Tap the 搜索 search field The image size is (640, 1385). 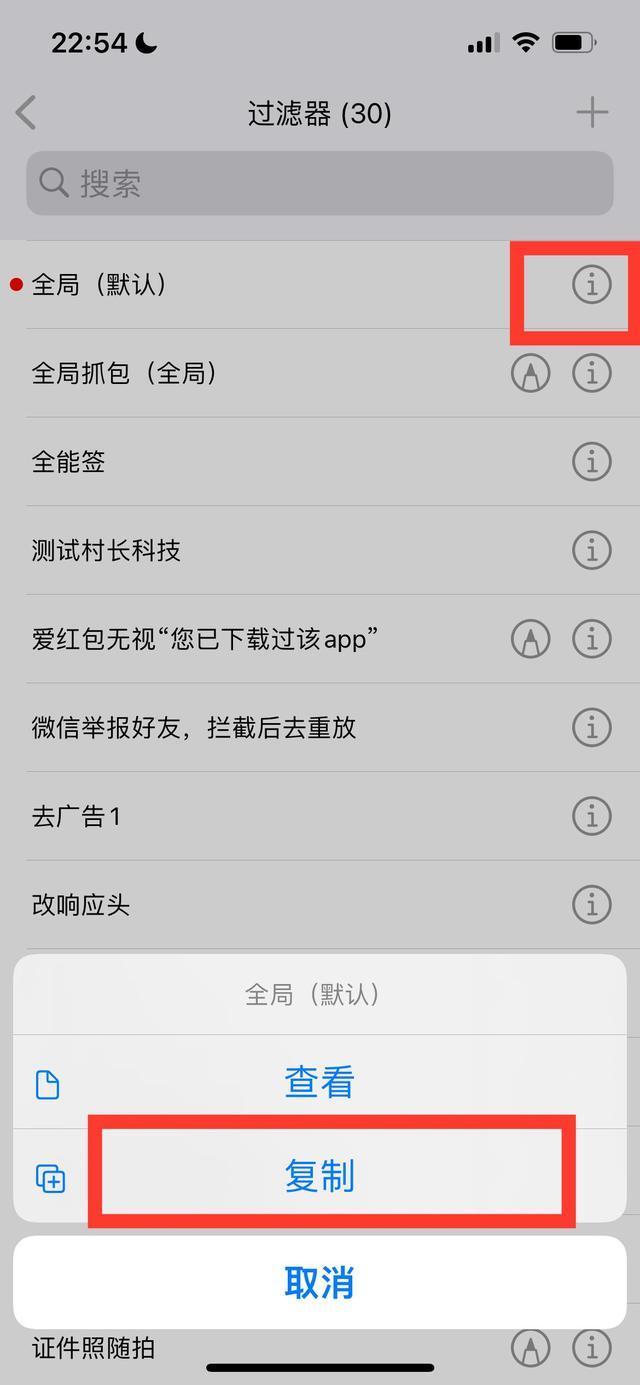pos(320,183)
